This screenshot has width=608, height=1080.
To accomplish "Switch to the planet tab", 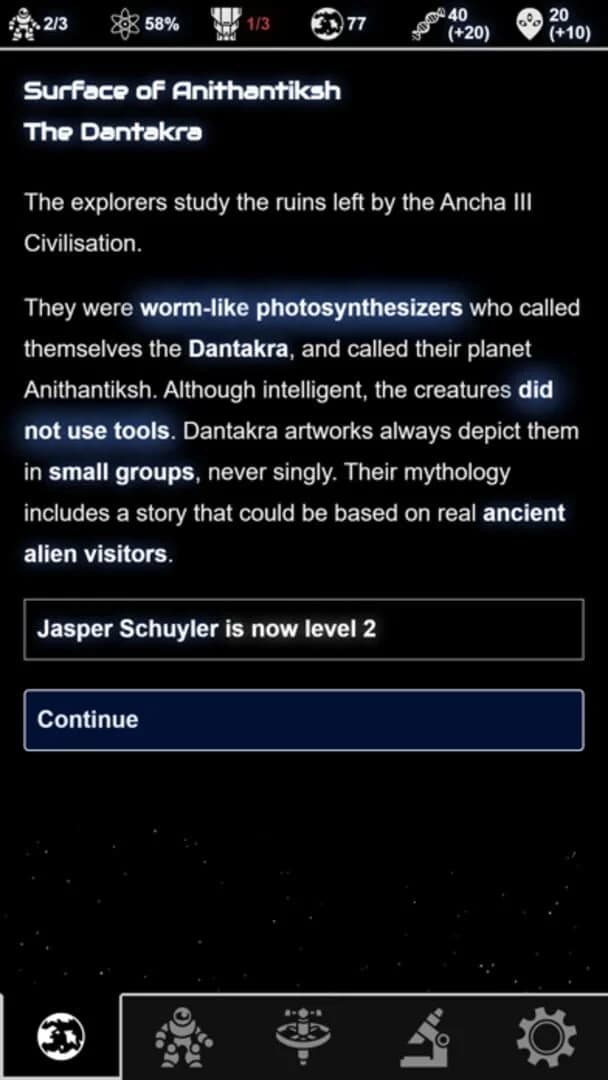I will tap(61, 1038).
